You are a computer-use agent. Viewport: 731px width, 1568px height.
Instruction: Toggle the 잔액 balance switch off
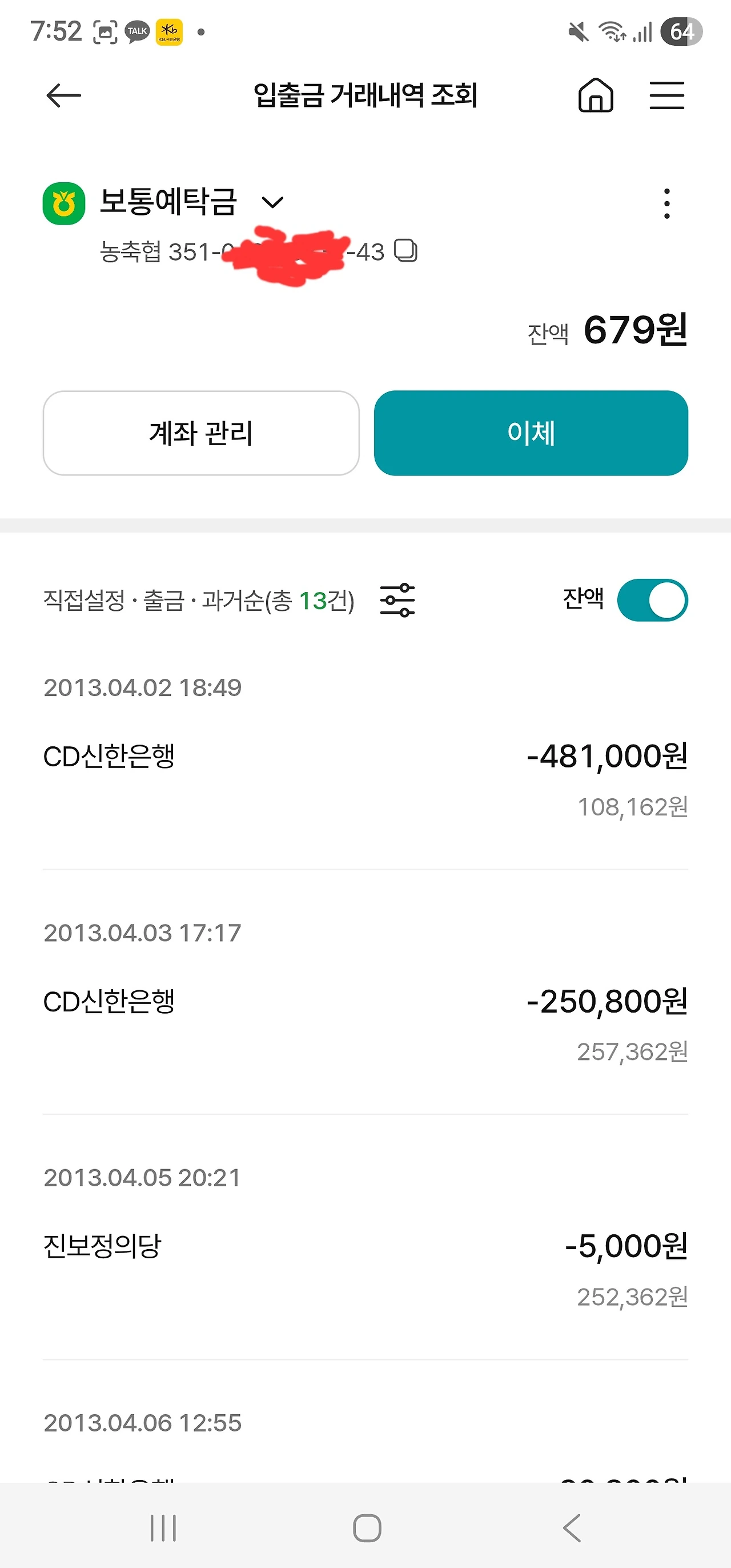tap(653, 600)
